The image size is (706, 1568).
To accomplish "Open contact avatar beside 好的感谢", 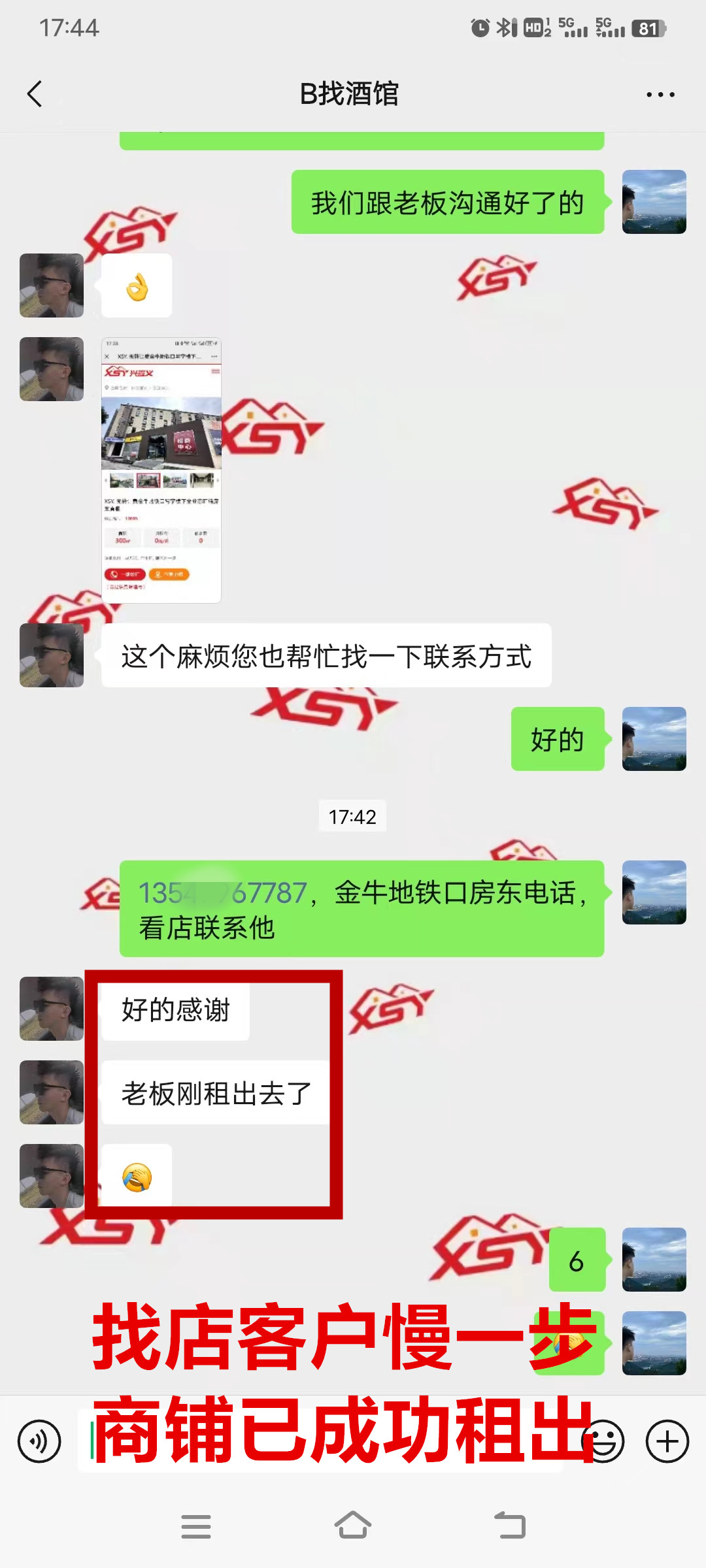I will 52,1009.
